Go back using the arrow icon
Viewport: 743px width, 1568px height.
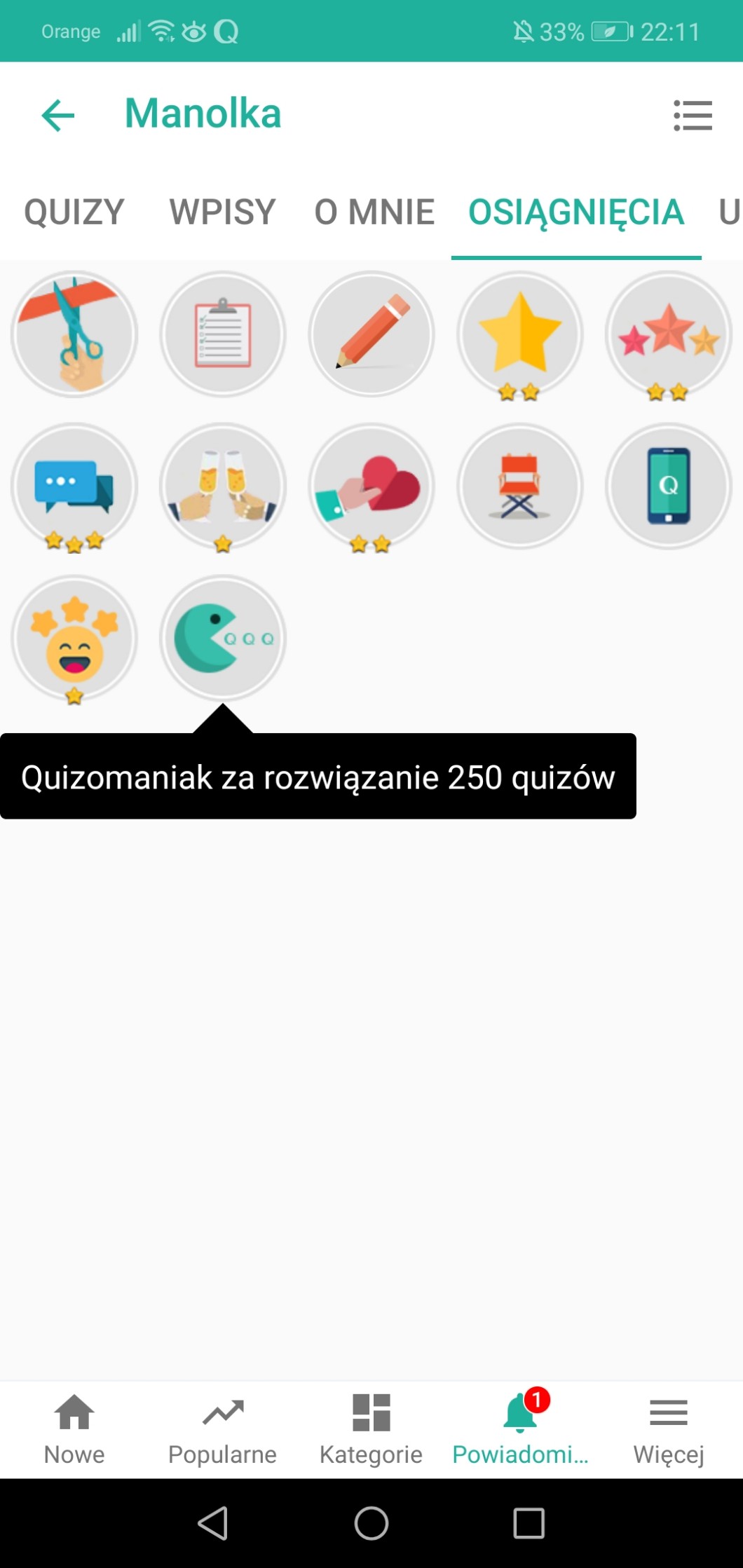58,115
